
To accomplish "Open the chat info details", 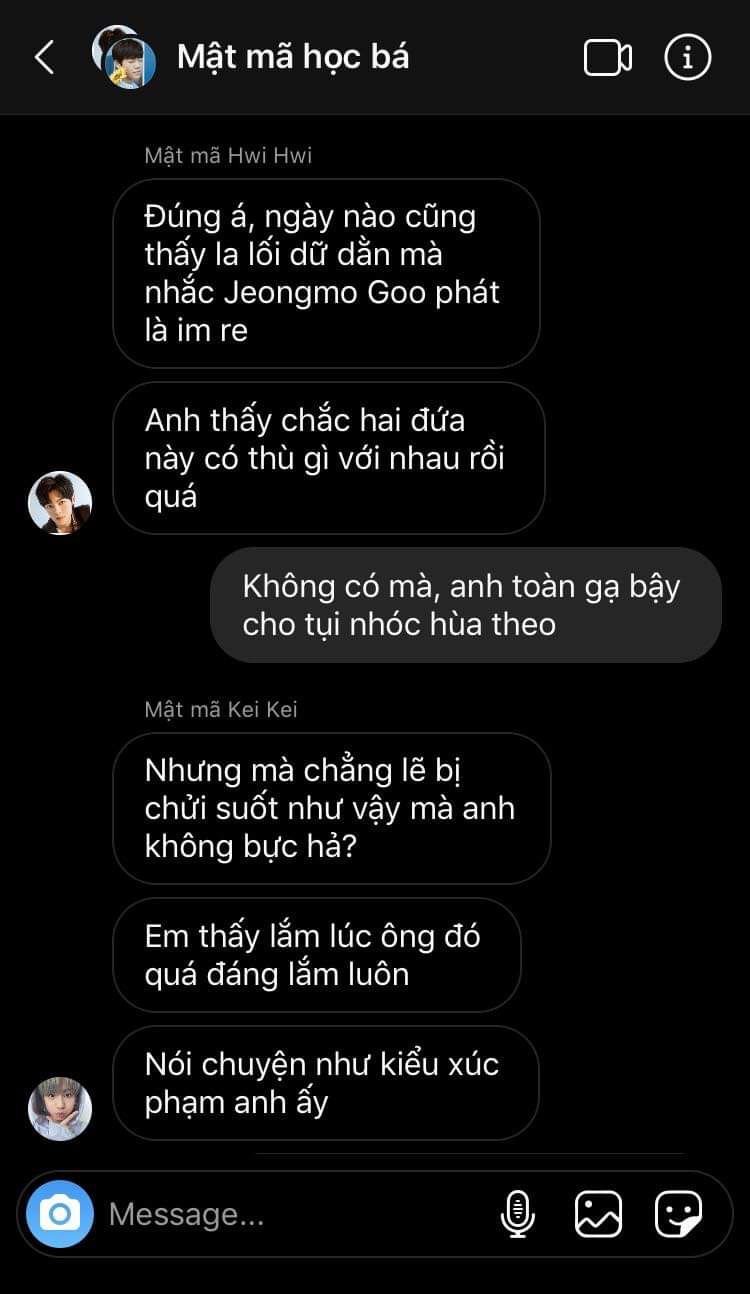I will pos(687,58).
